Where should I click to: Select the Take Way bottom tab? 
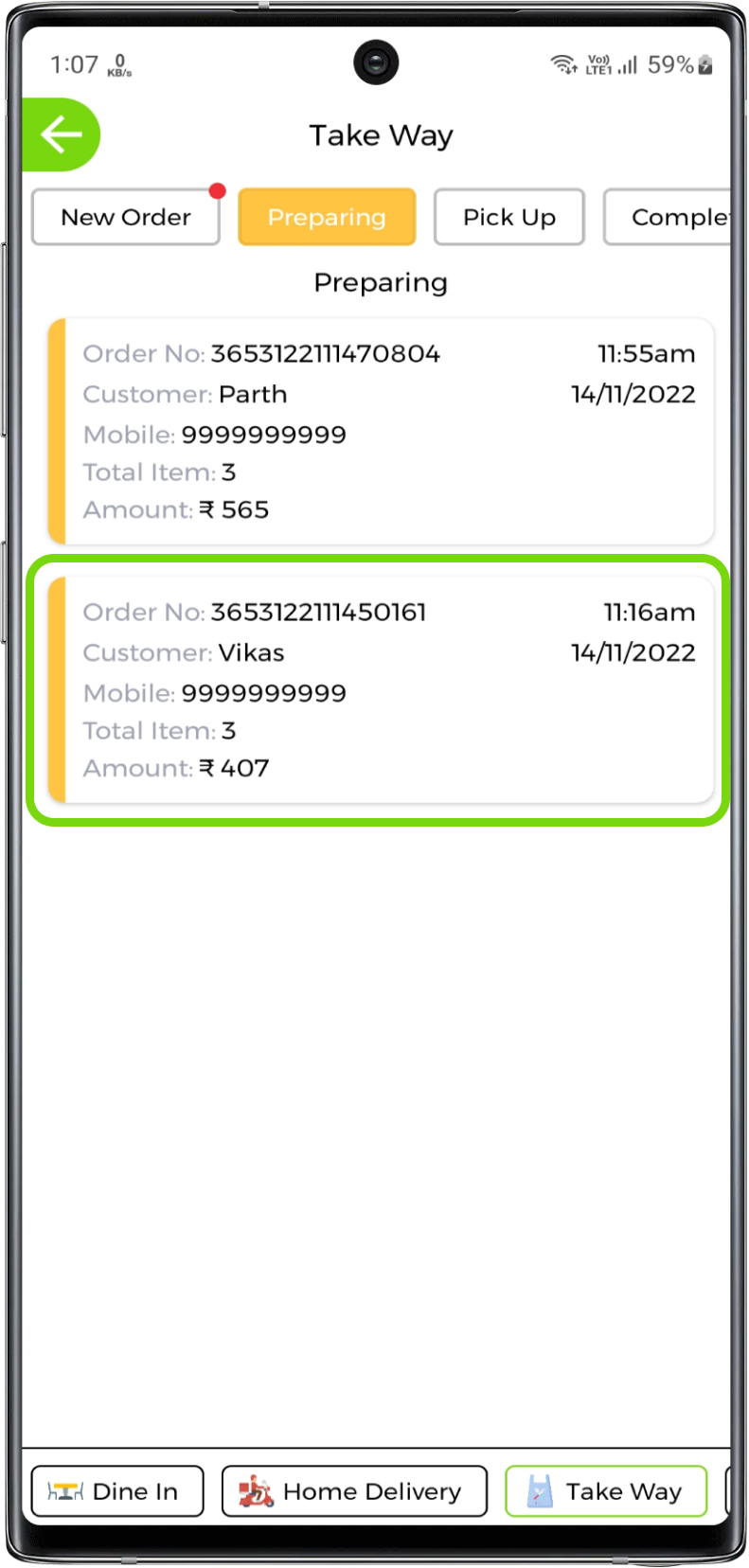(x=606, y=1491)
